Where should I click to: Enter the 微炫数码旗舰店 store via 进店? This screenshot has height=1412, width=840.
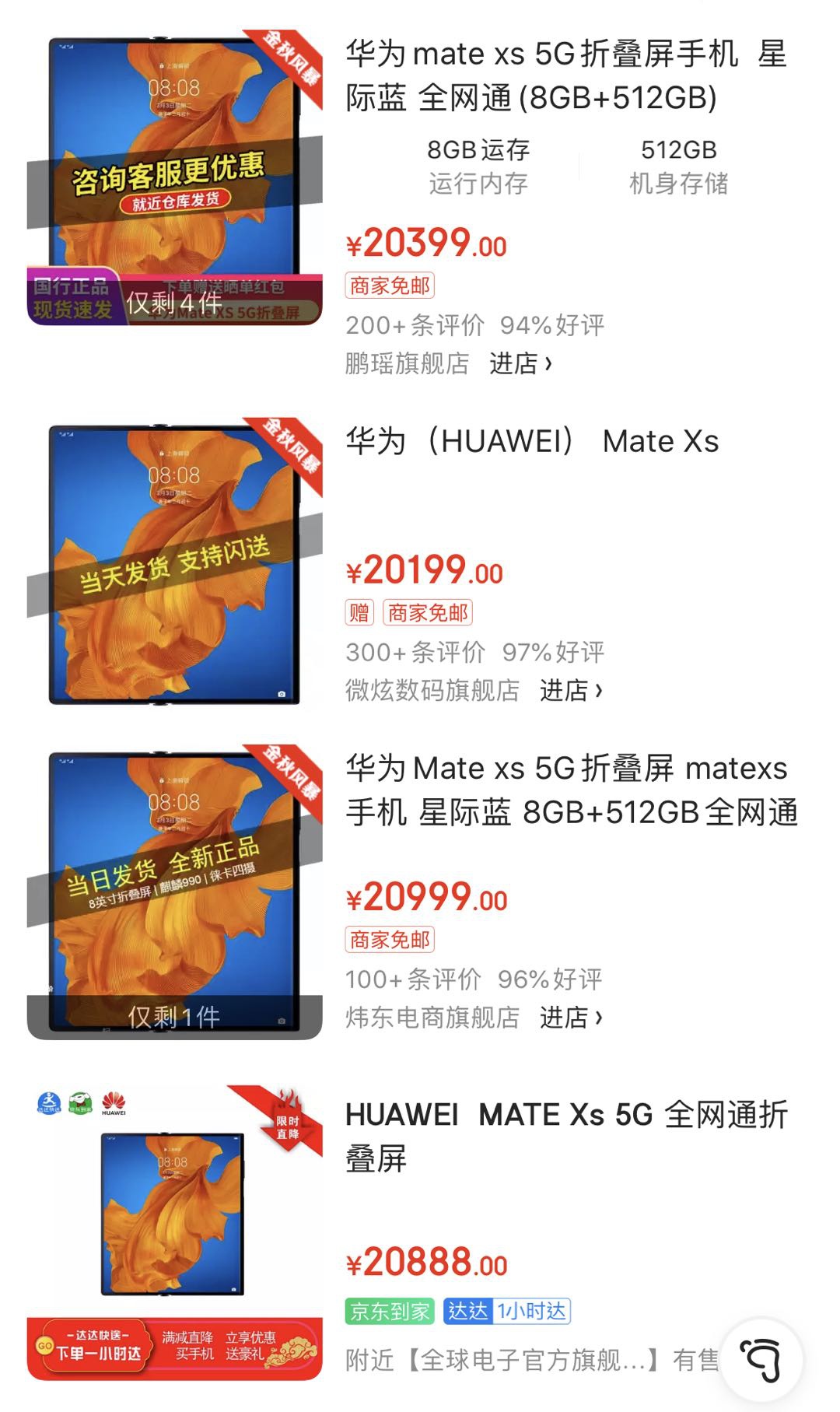tap(570, 690)
